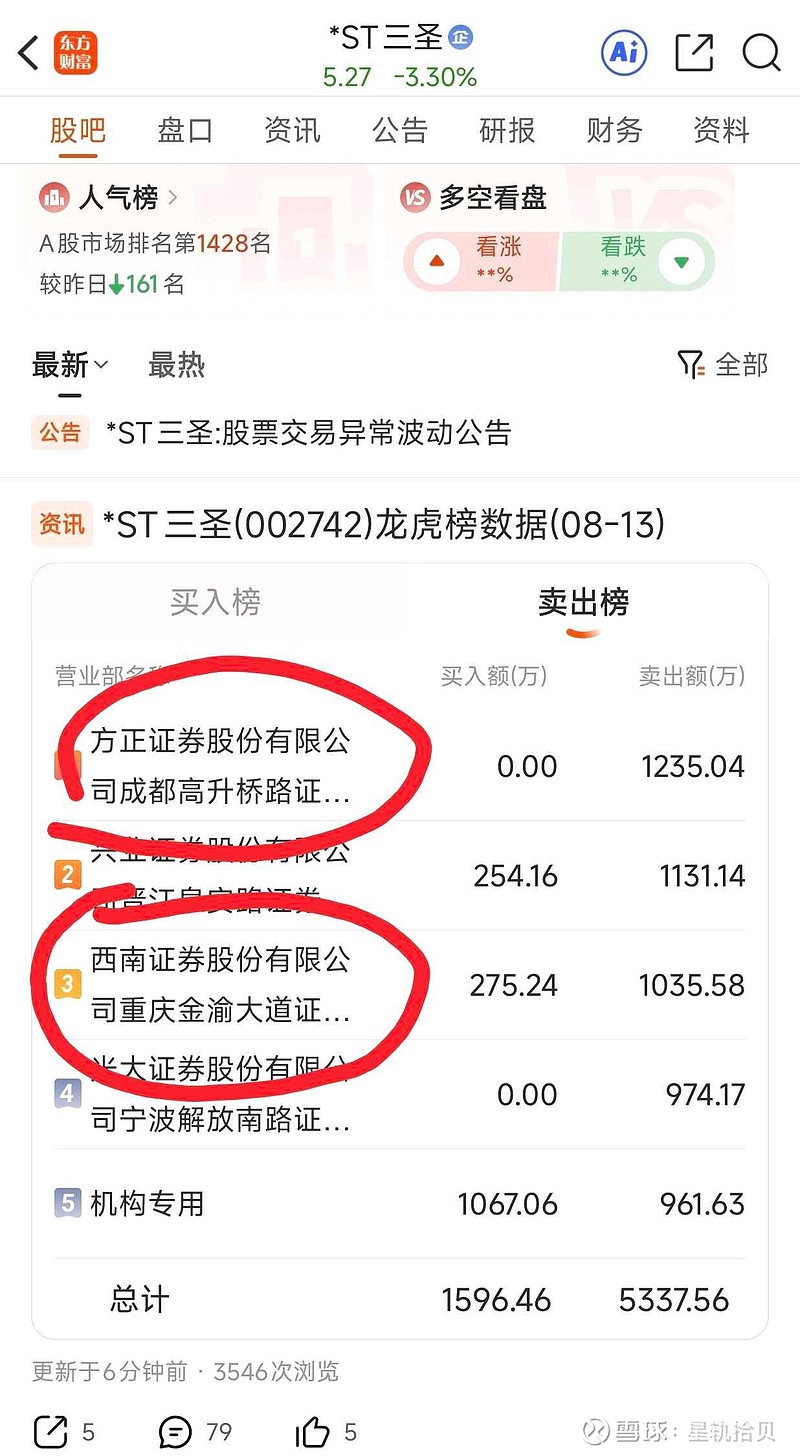
Task: Open the 全部 filter
Action: (x=723, y=365)
